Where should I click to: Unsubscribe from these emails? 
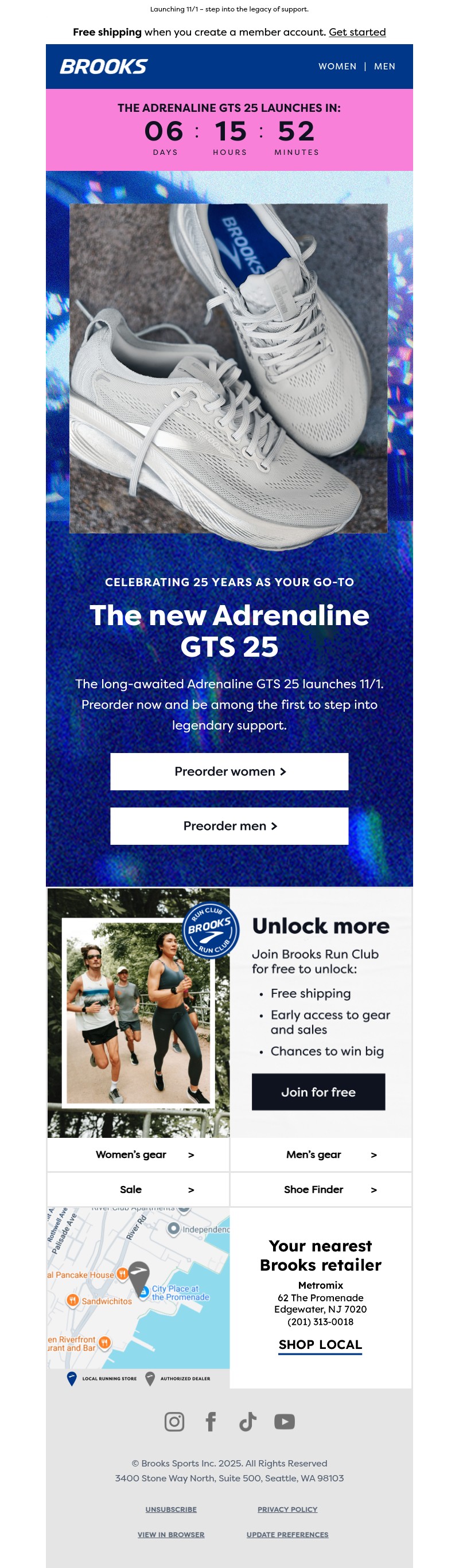170,1509
